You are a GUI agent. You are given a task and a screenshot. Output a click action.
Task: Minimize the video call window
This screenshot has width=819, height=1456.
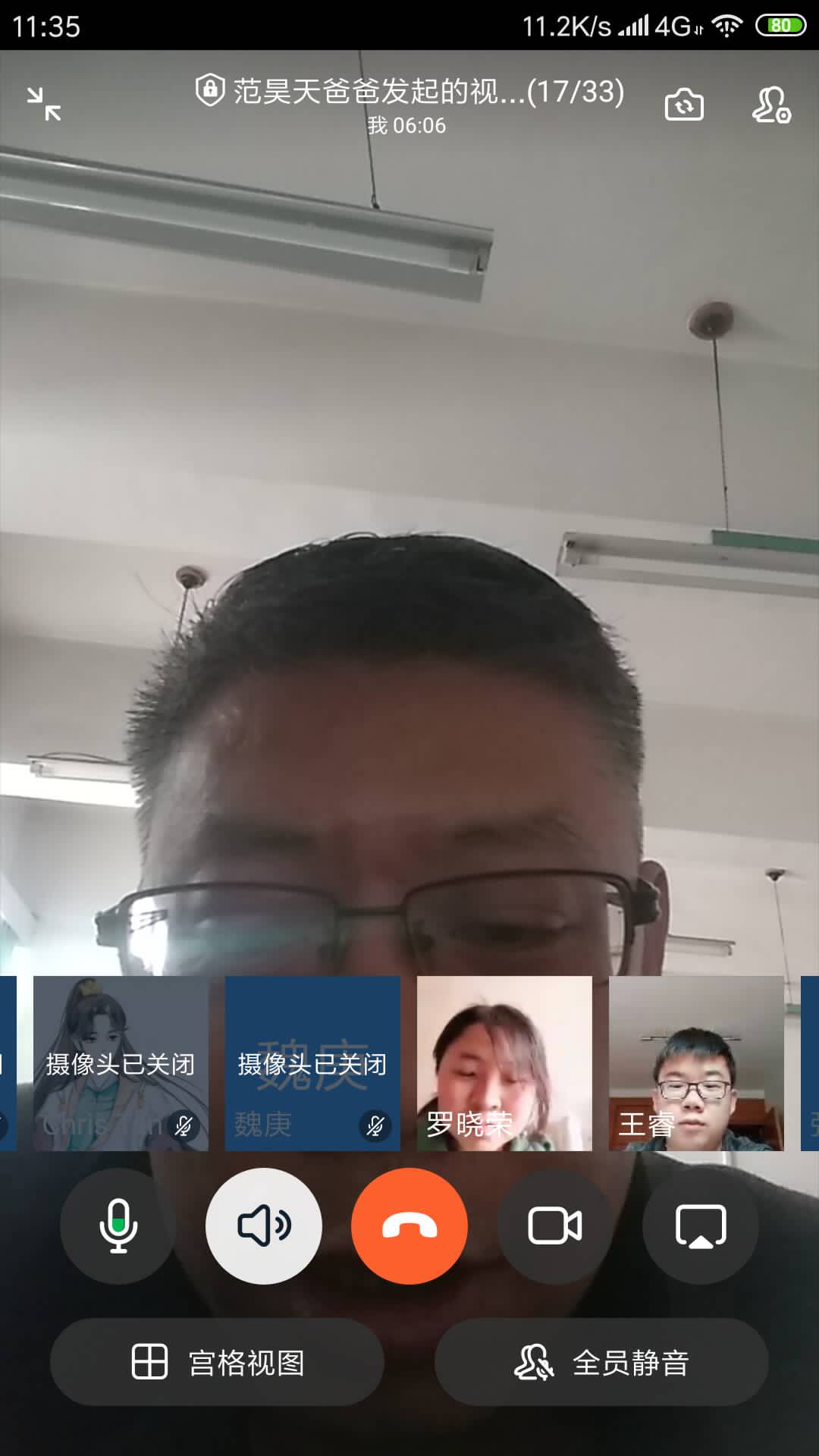[44, 104]
